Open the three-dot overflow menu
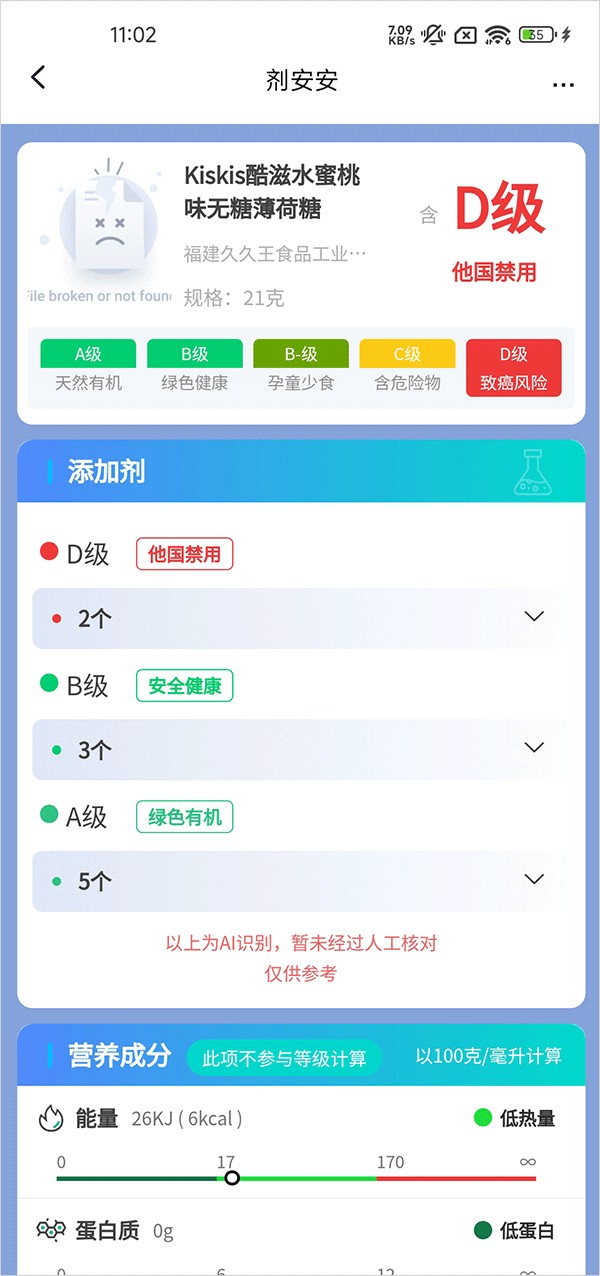Image resolution: width=600 pixels, height=1276 pixels. (563, 85)
